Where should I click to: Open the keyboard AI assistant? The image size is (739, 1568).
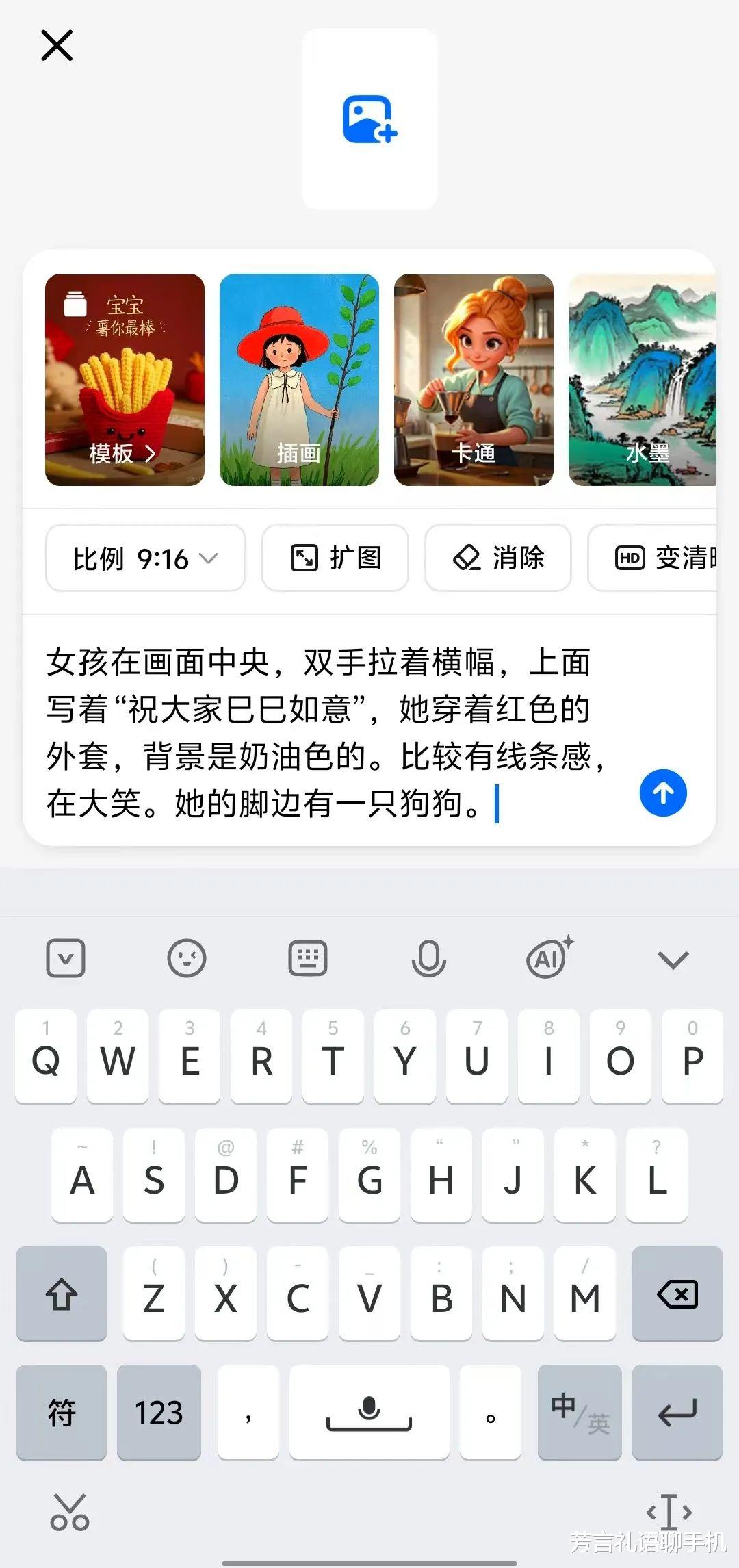549,957
